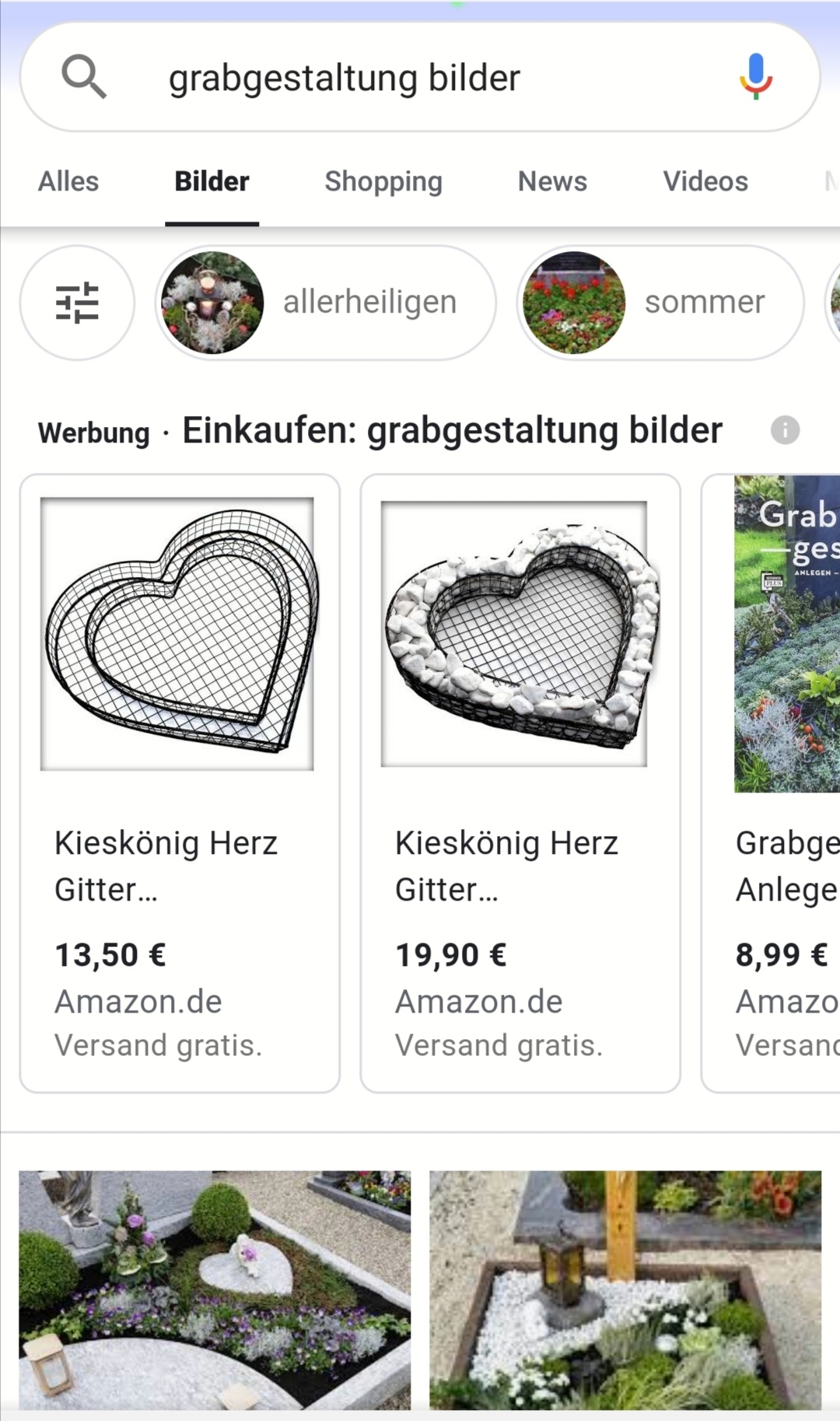
Task: Select the Bilder tab
Action: click(x=212, y=182)
